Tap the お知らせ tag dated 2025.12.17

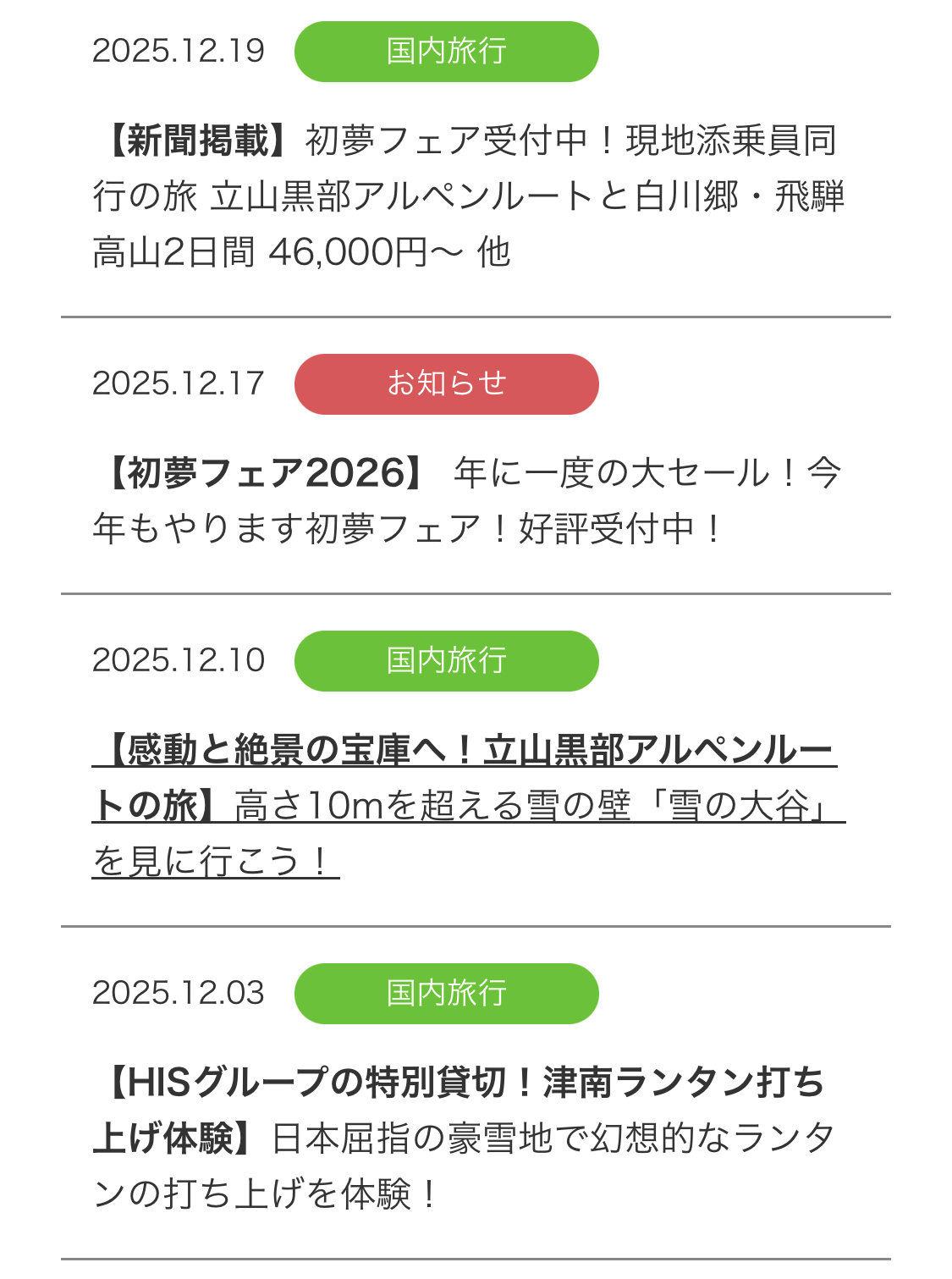coord(446,384)
